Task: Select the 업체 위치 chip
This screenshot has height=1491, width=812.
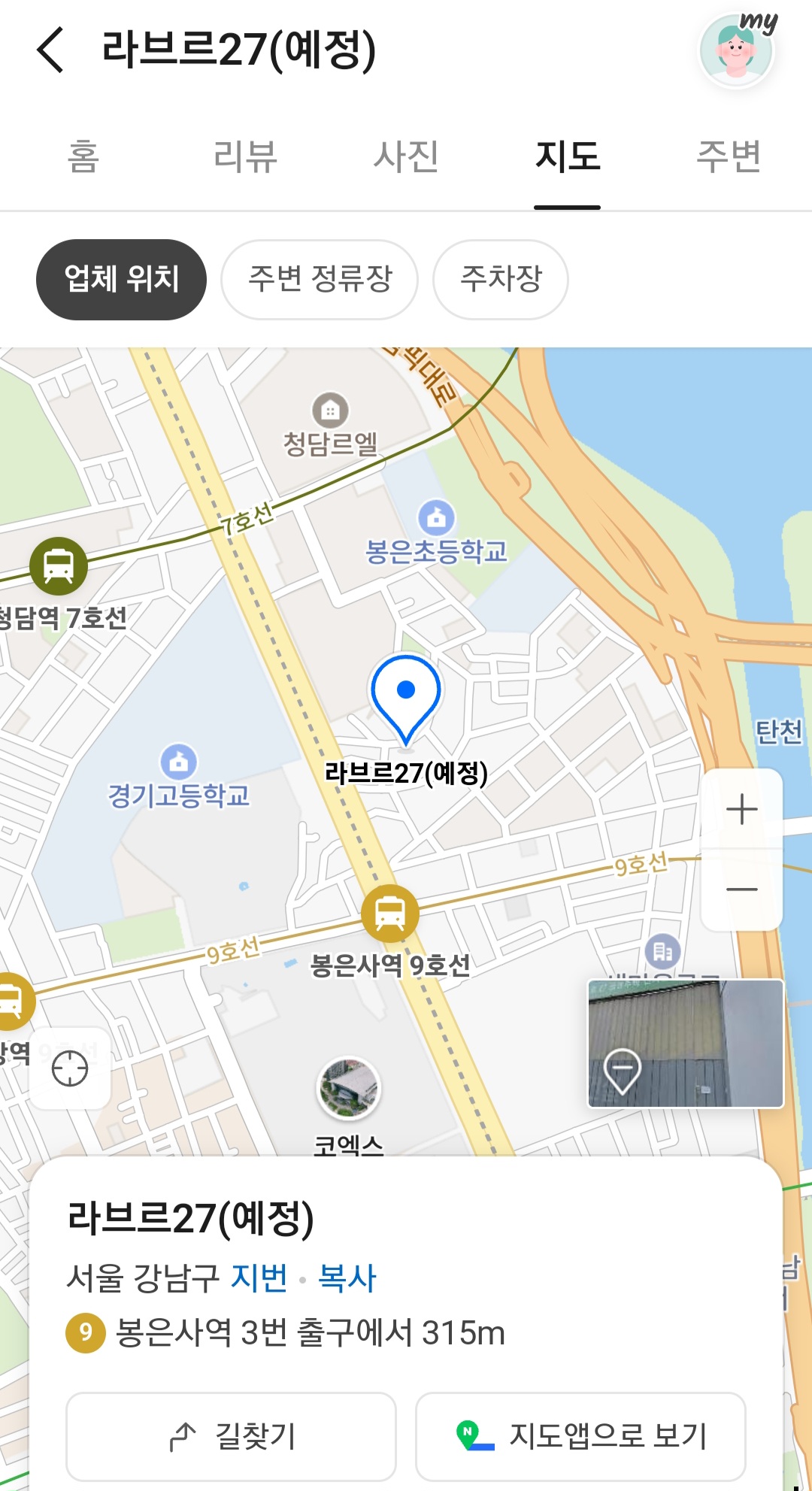Action: 121,280
